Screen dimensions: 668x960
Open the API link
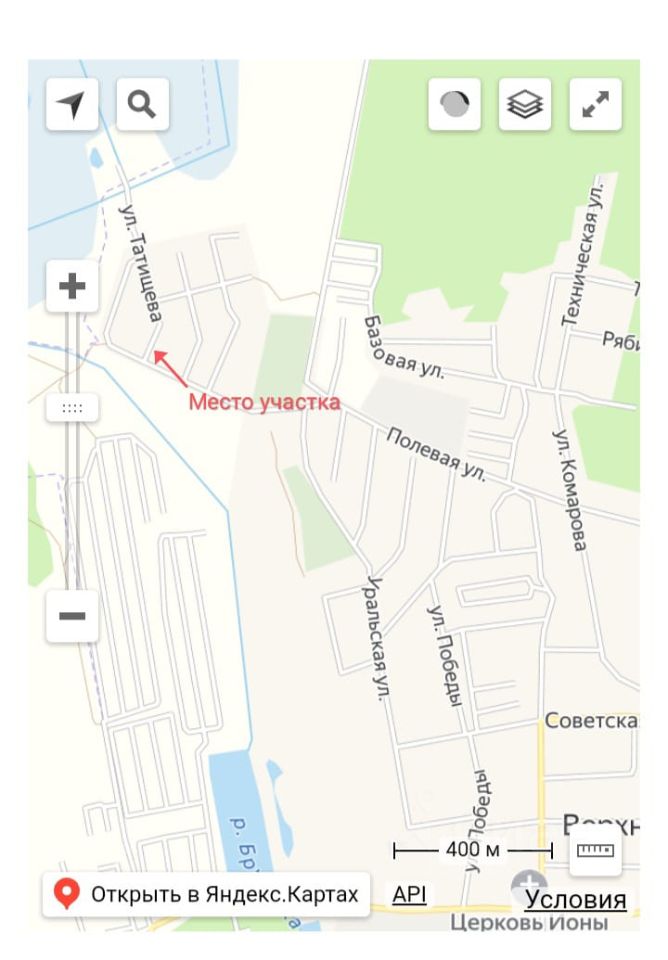[x=409, y=894]
